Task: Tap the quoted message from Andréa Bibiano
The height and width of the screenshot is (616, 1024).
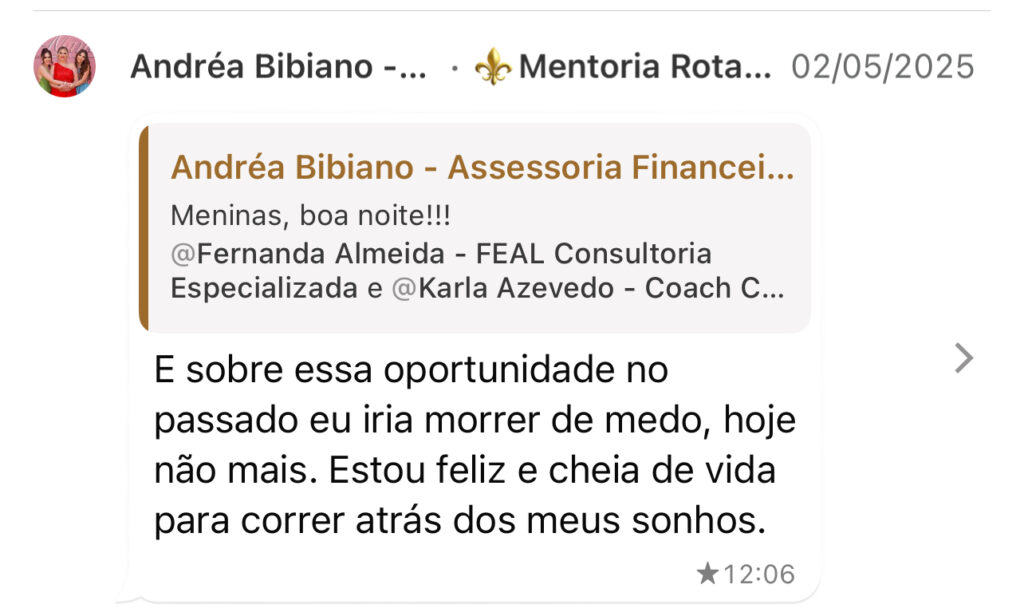Action: click(476, 228)
